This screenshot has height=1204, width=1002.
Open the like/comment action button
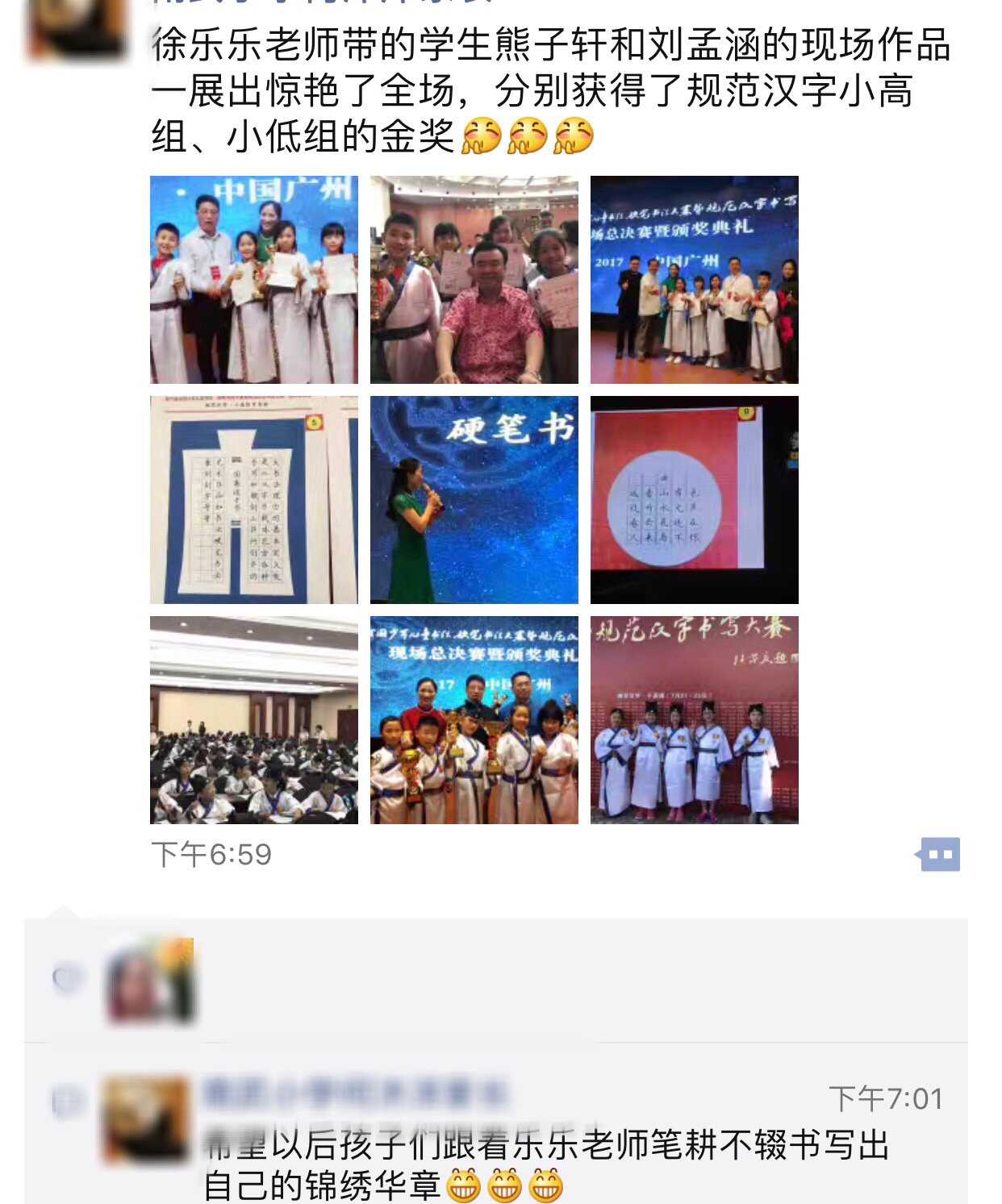[x=937, y=855]
